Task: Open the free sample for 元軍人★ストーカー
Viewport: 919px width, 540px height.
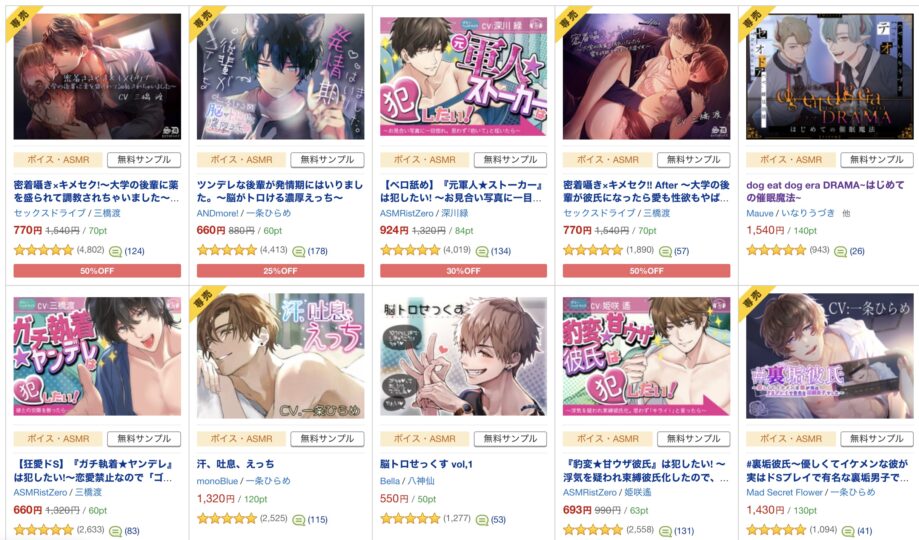Action: [x=510, y=159]
